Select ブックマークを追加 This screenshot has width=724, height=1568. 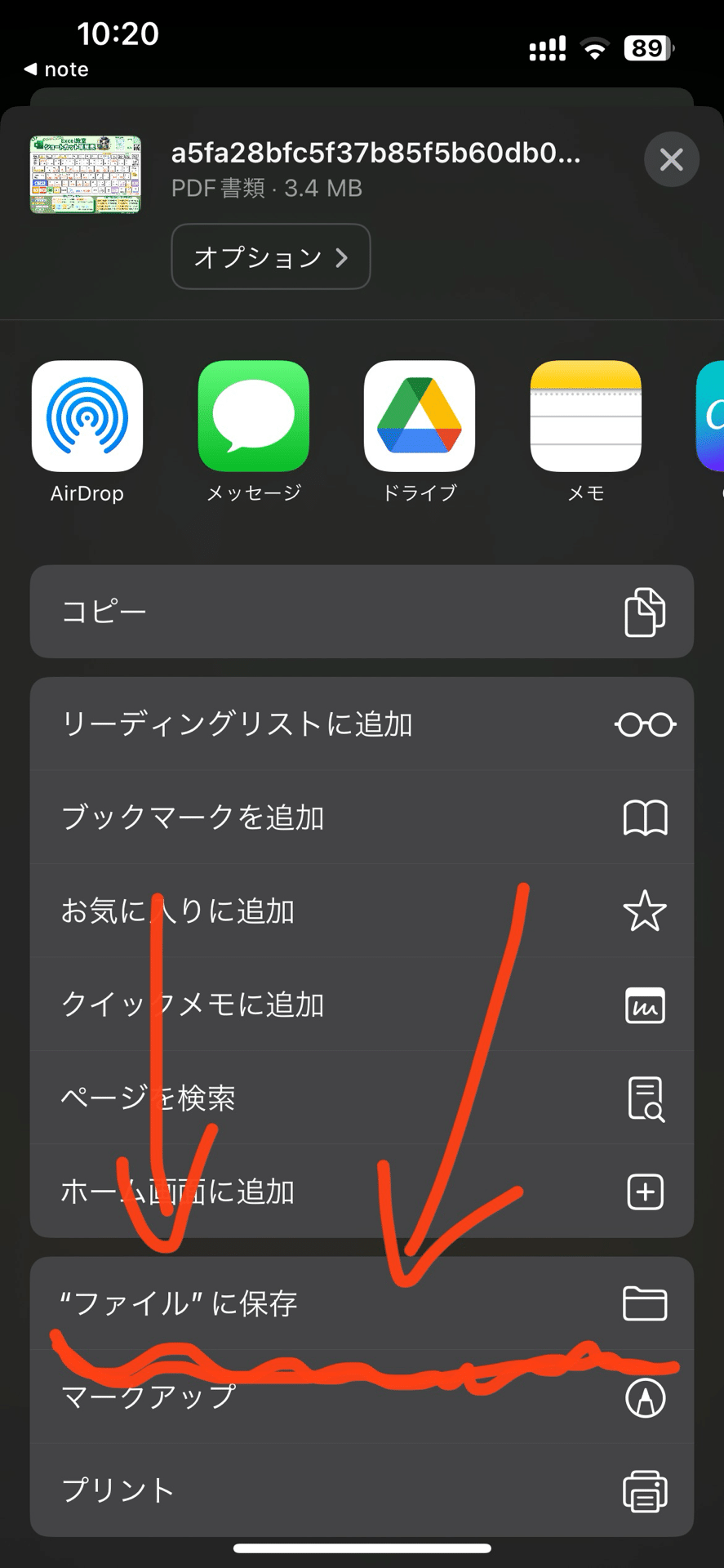(362, 817)
